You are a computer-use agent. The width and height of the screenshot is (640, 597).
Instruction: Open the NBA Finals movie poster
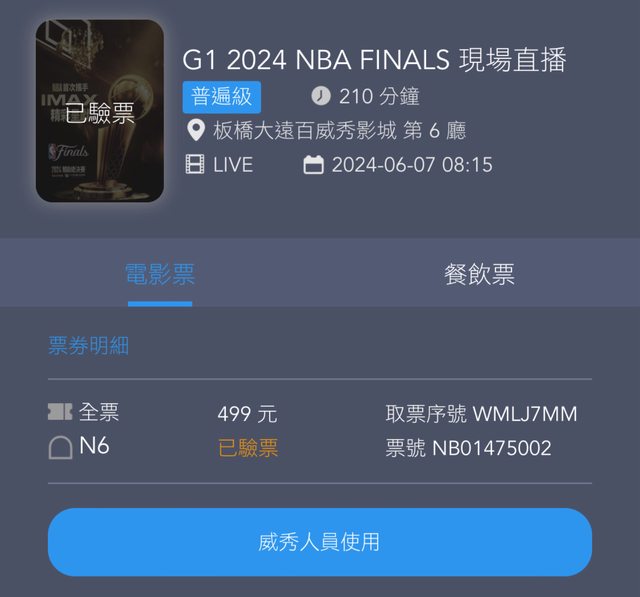pos(99,111)
